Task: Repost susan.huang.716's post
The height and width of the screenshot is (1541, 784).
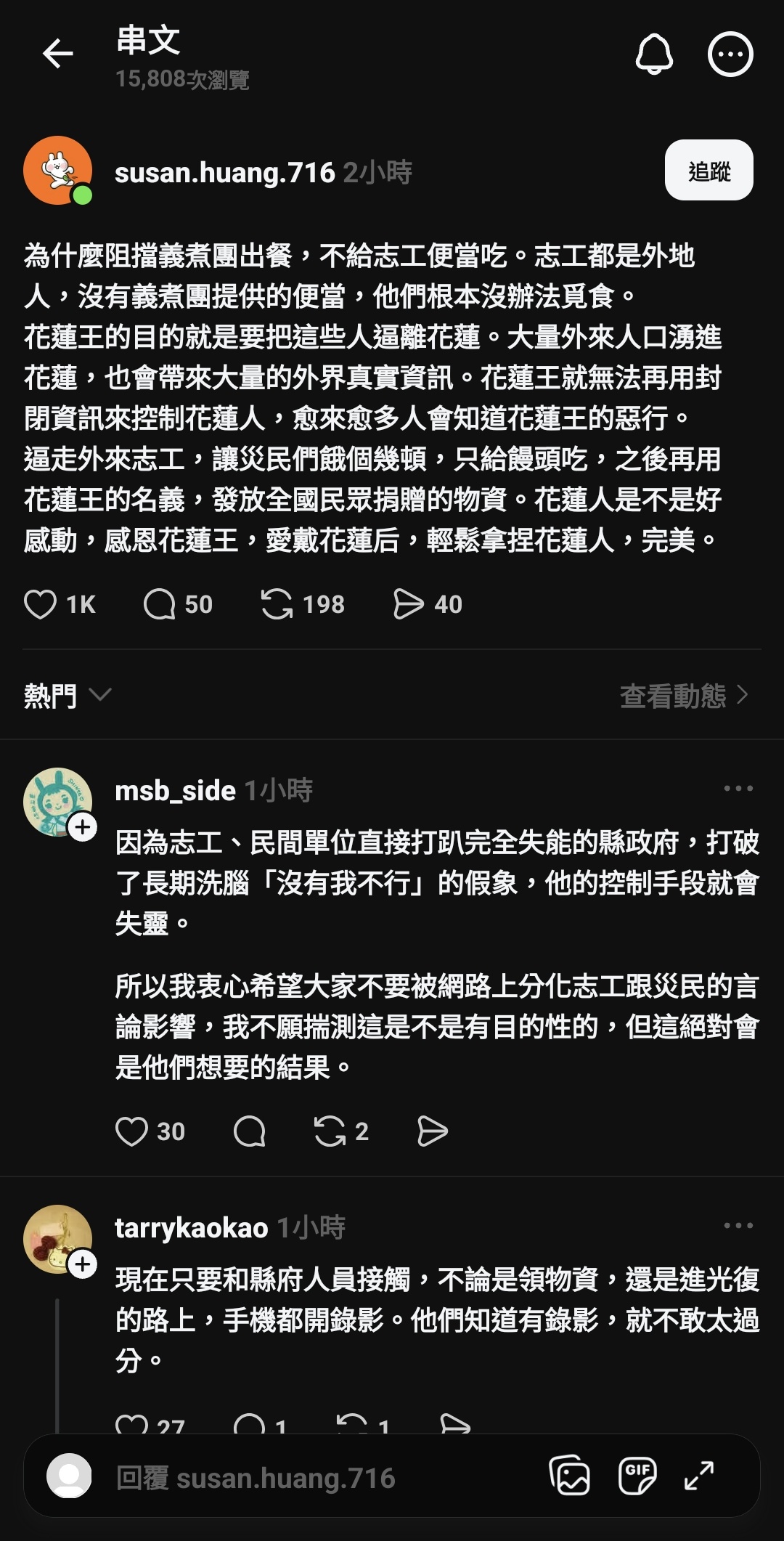Action: pos(277,604)
